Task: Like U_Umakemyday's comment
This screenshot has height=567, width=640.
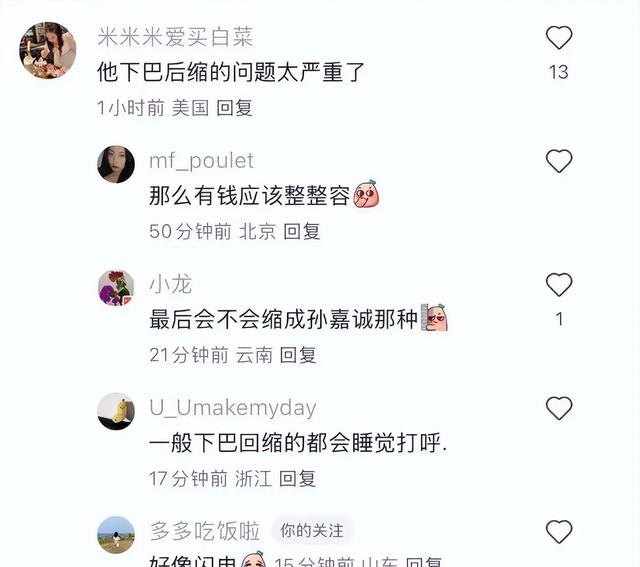Action: pyautogui.click(x=559, y=408)
